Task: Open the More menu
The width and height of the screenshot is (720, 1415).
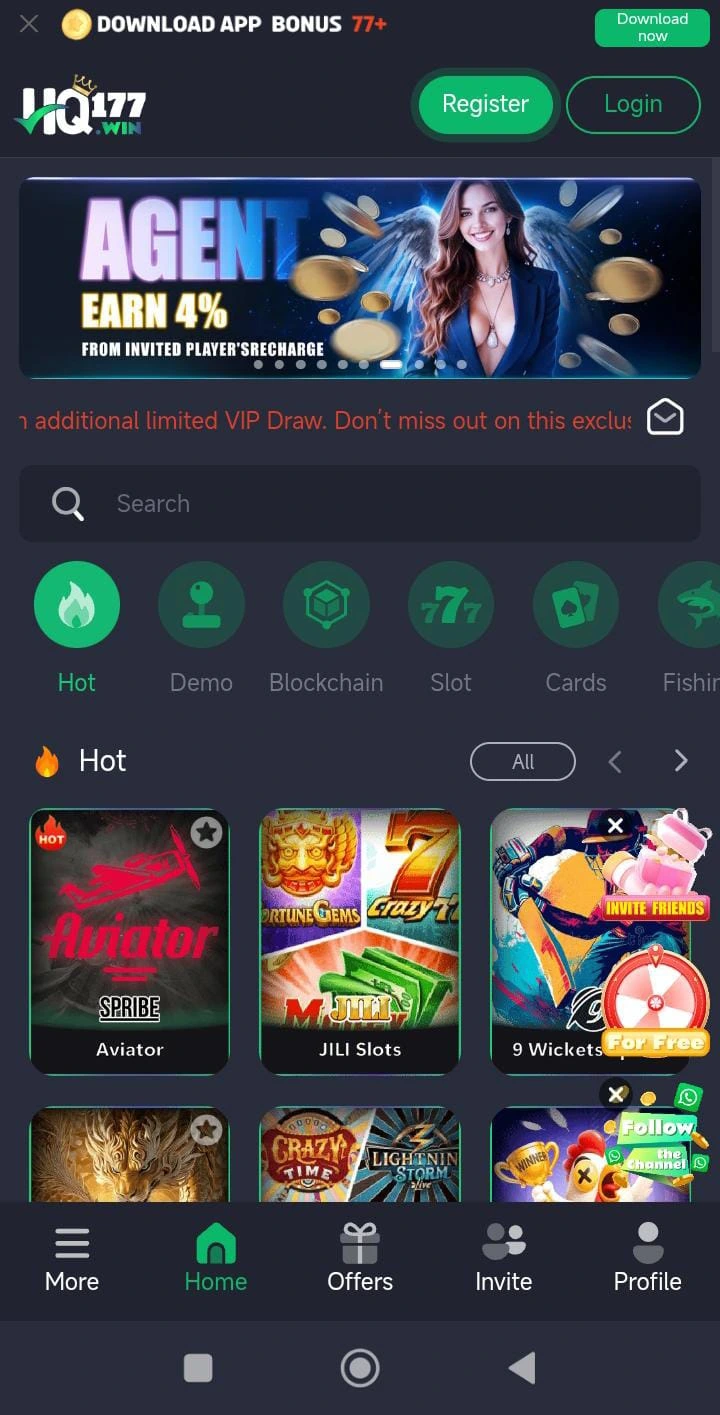Action: coord(72,1260)
